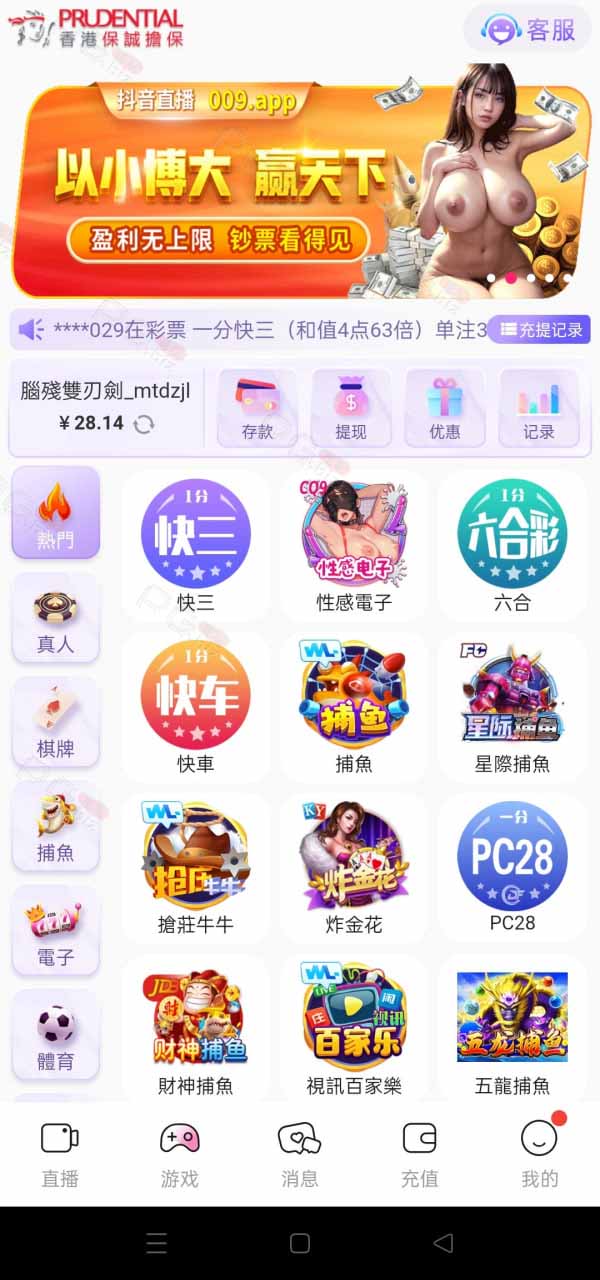Open 充提记录 deposit and withdrawal records

click(540, 330)
